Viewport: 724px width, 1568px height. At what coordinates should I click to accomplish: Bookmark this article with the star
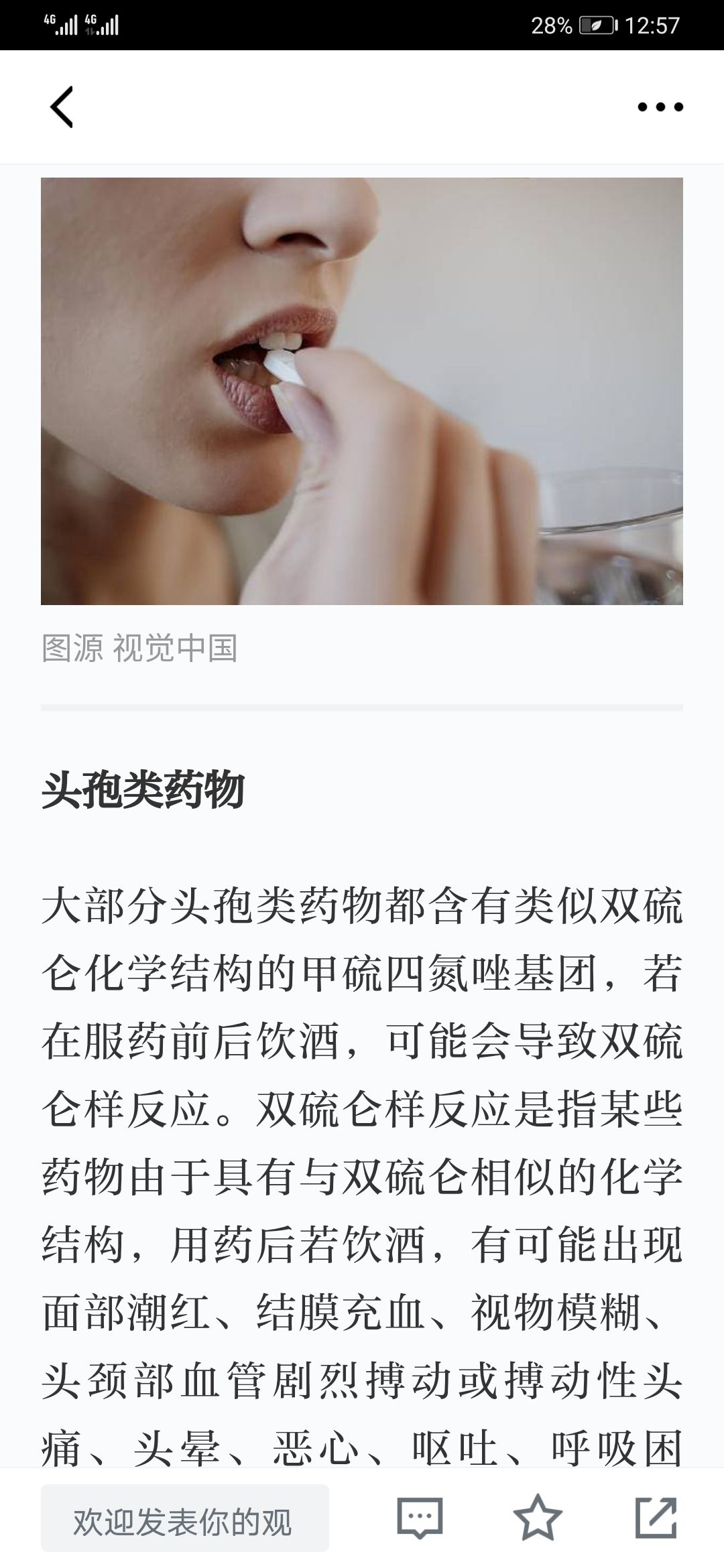[538, 1516]
